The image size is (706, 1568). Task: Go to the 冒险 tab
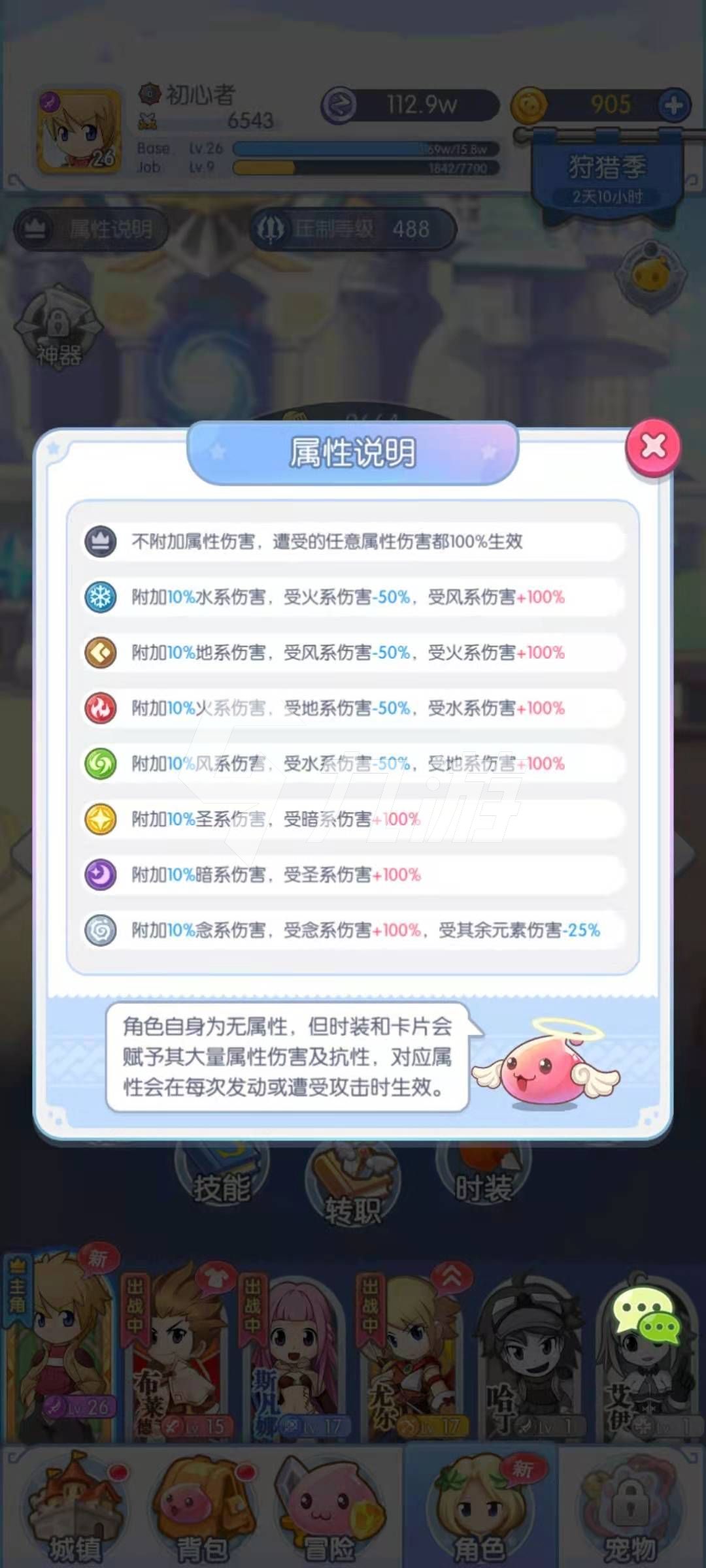(x=331, y=1511)
